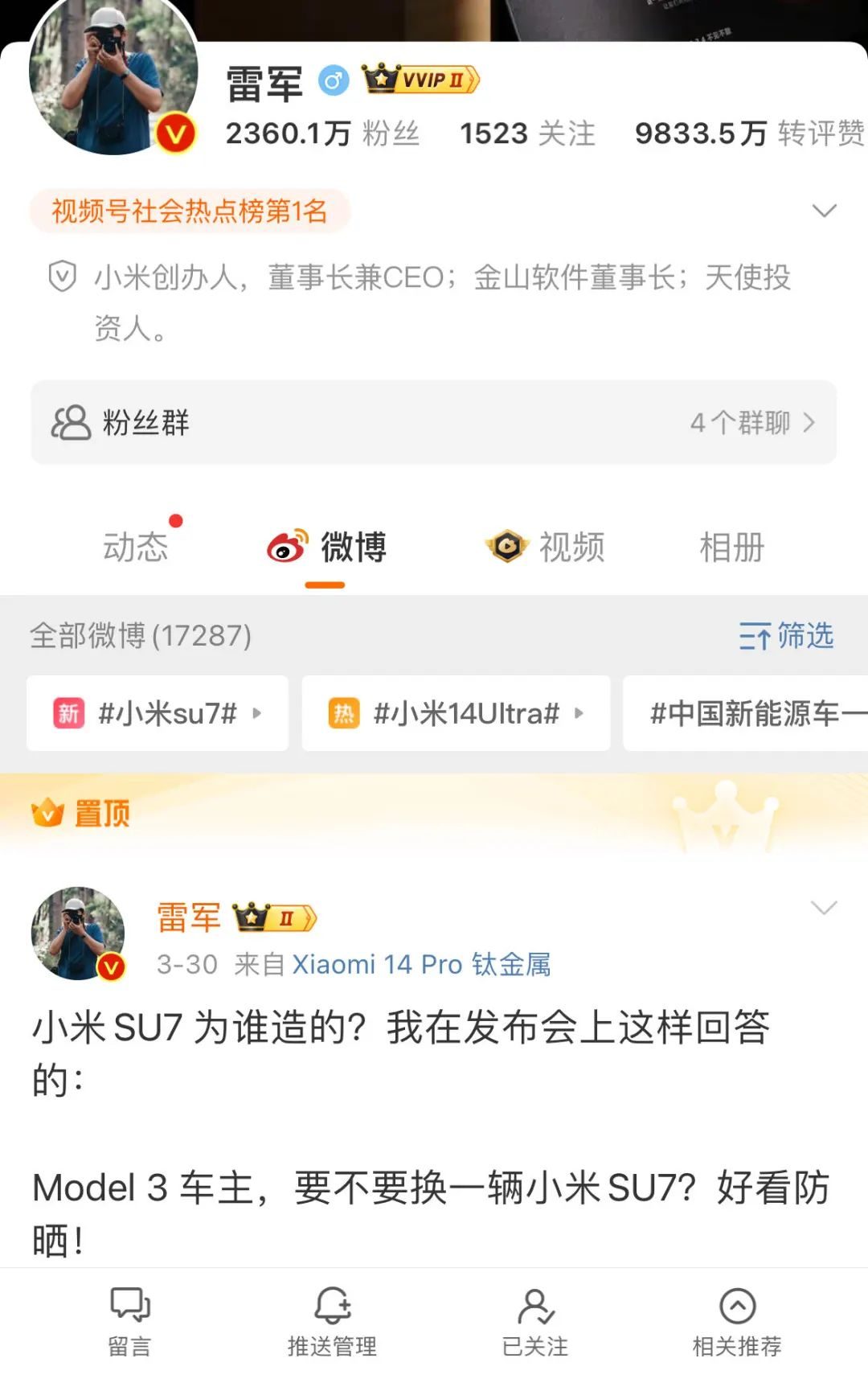The image size is (868, 1395).
Task: Switch to the 视频 tab
Action: pyautogui.click(x=546, y=547)
